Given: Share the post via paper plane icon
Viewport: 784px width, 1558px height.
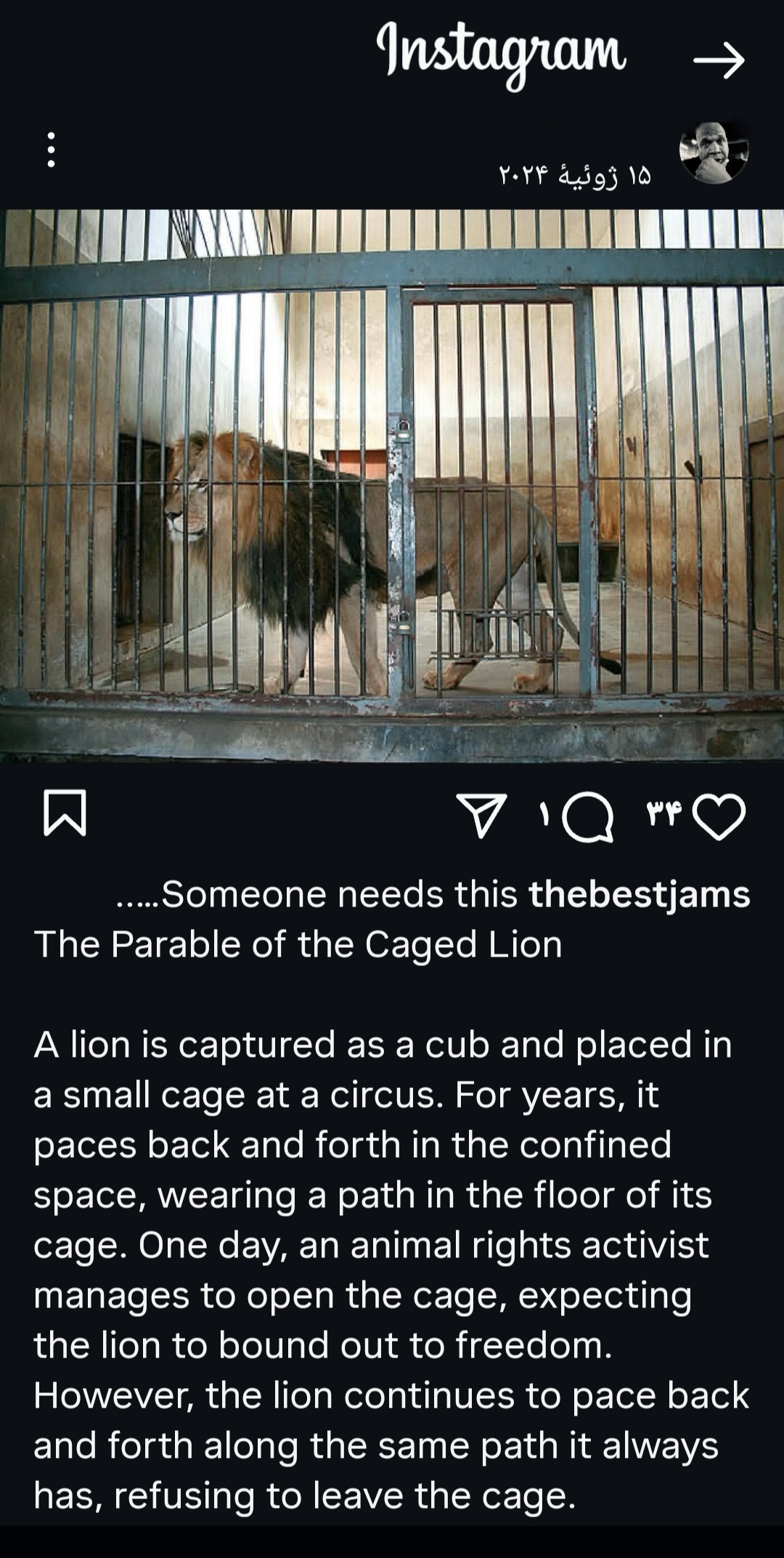Looking at the screenshot, I should pos(481,816).
